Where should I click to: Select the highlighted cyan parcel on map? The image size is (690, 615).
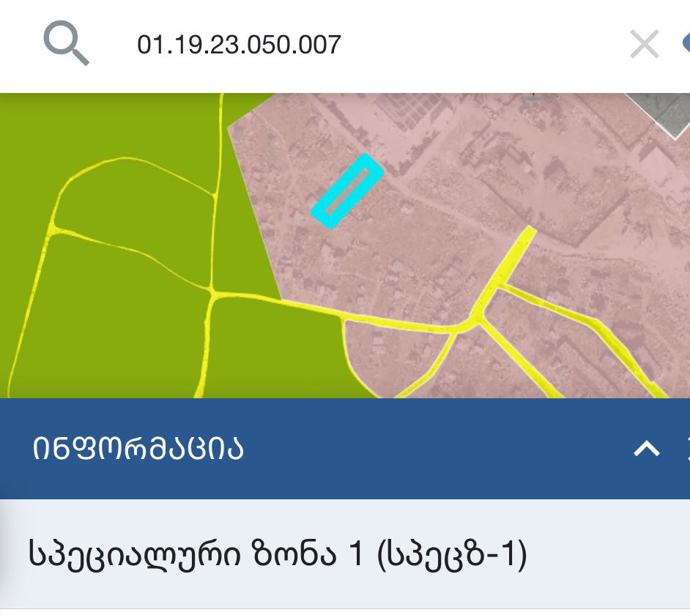point(347,190)
